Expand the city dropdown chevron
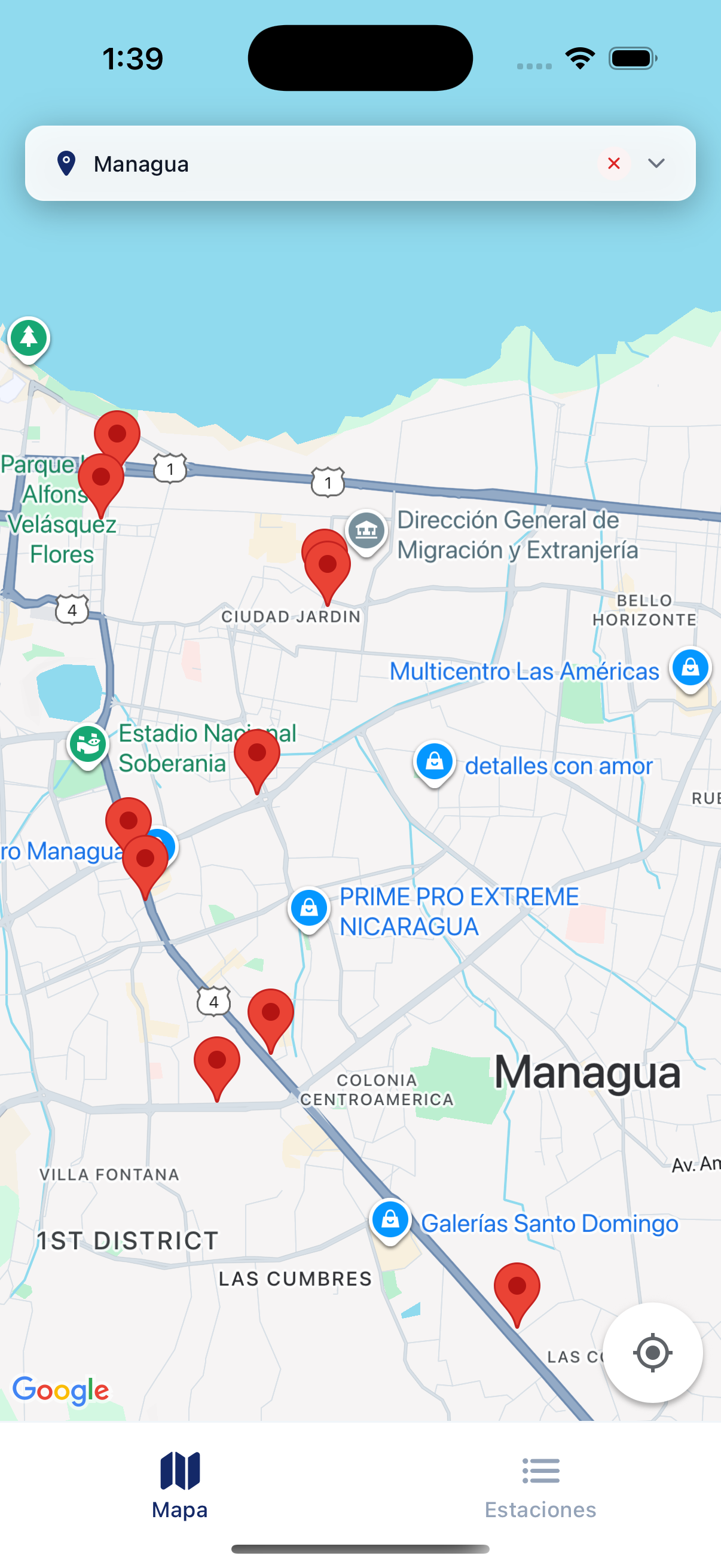 coord(656,163)
